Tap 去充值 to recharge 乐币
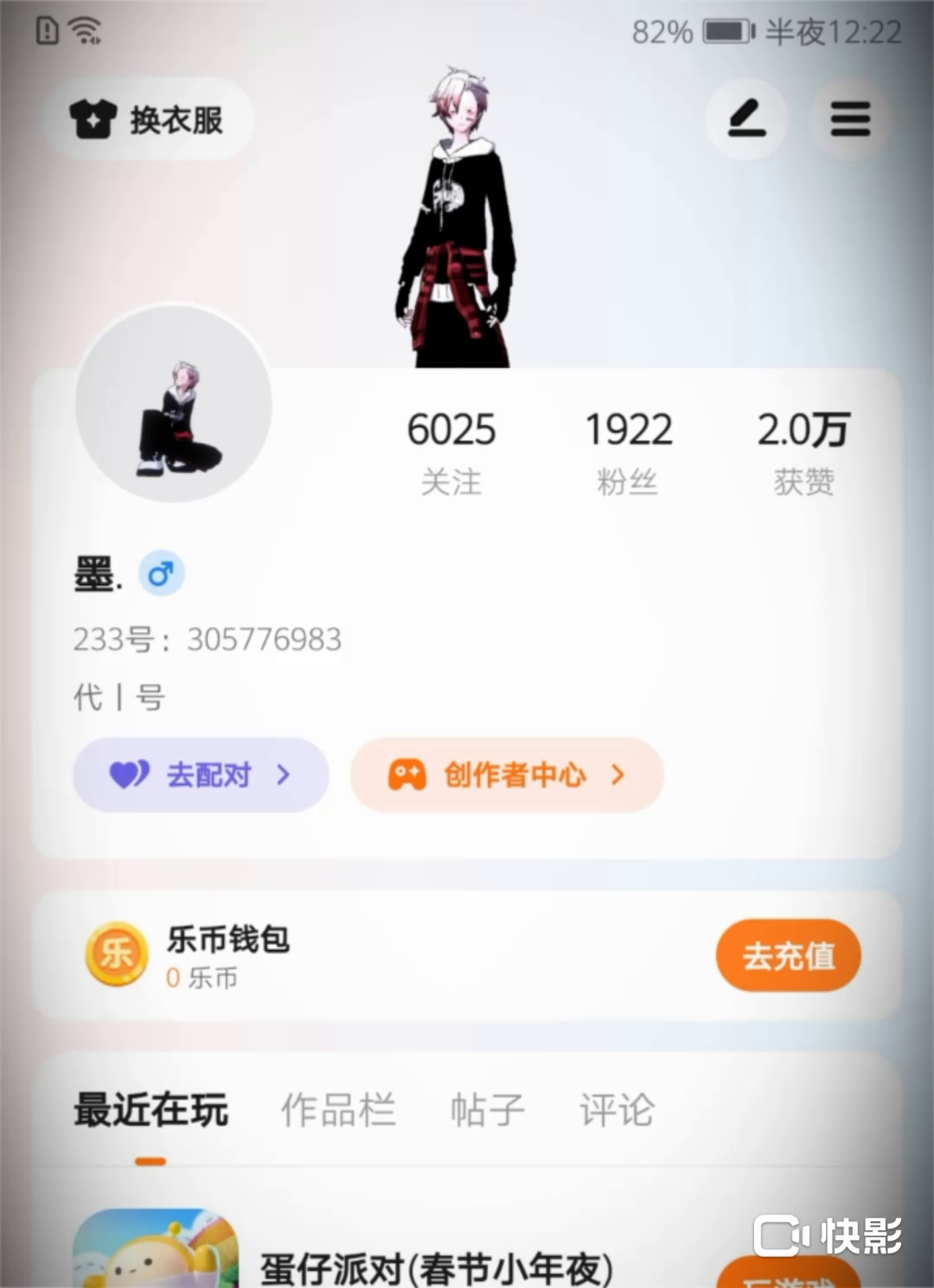The height and width of the screenshot is (1288, 934). click(788, 955)
